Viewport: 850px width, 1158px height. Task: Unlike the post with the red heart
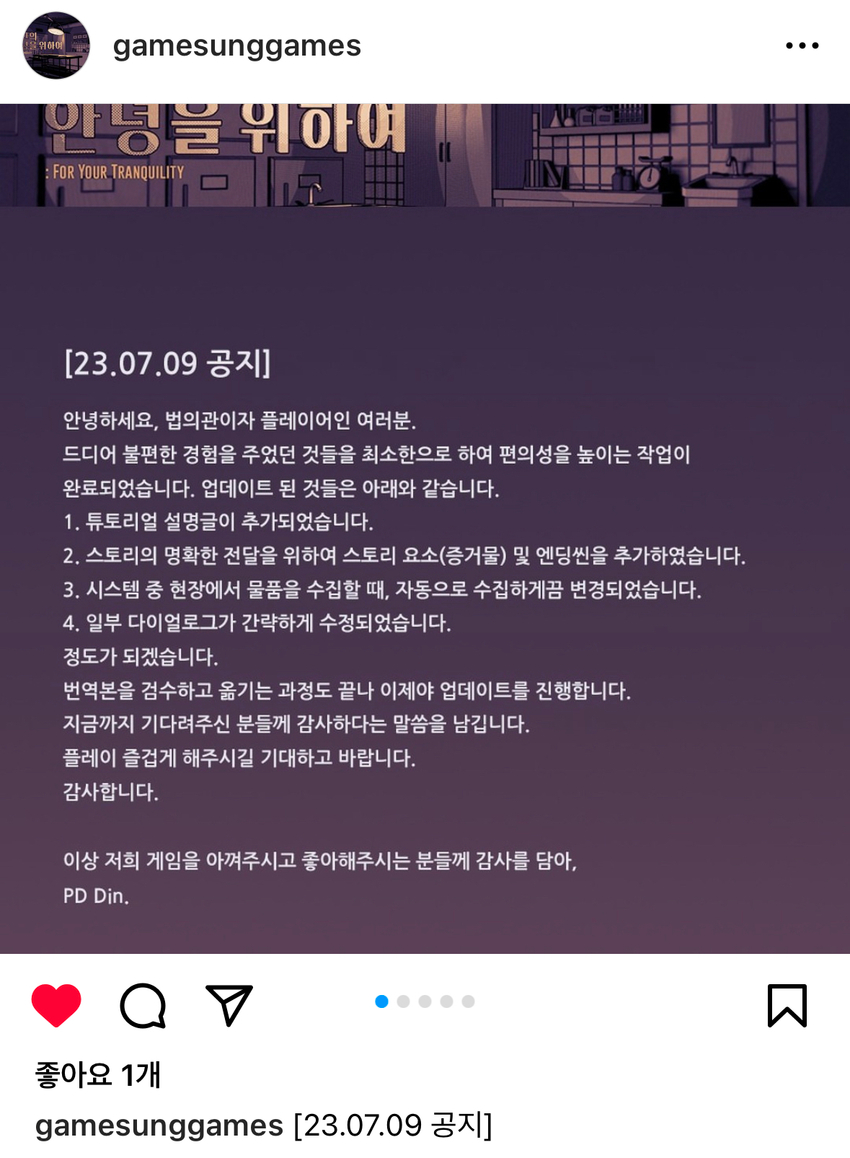tap(56, 1005)
